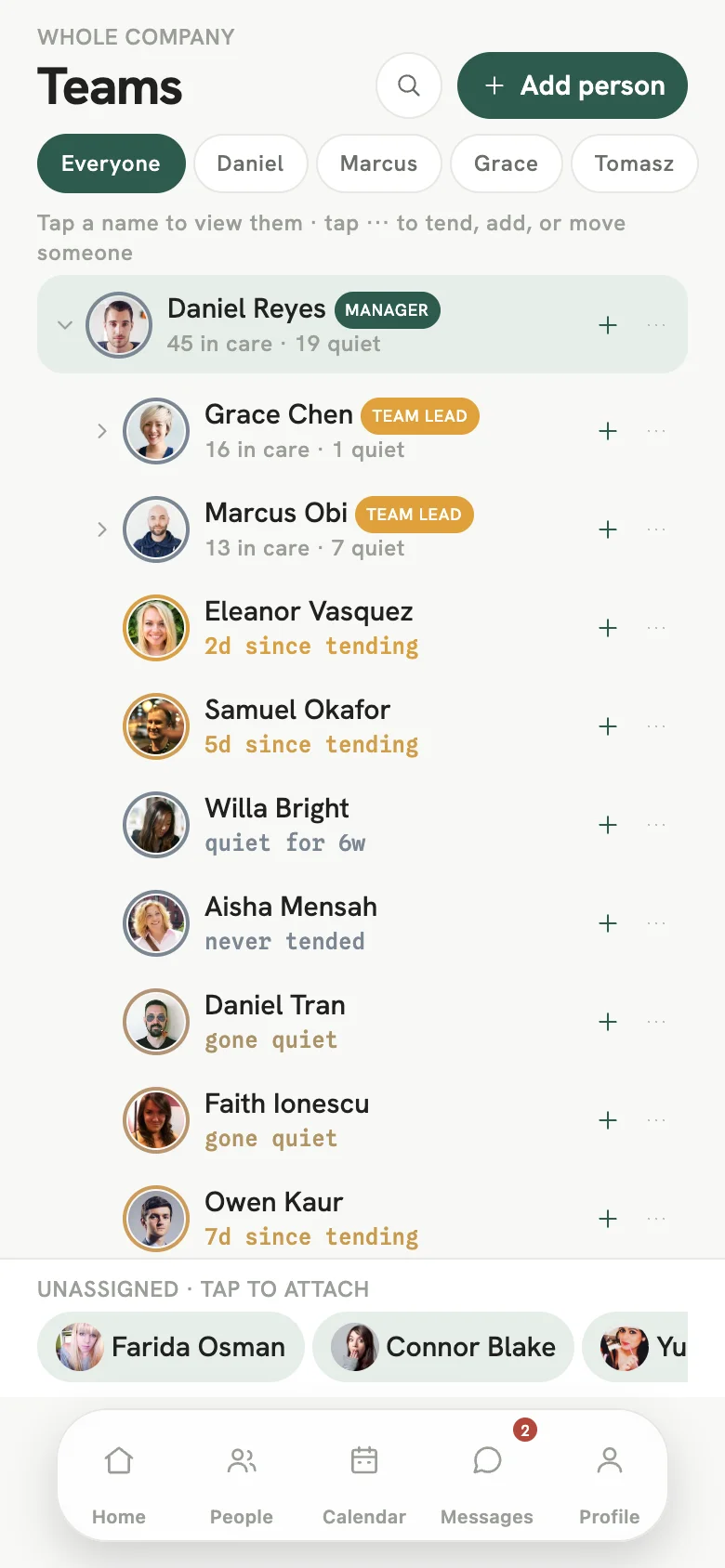The width and height of the screenshot is (725, 1568).
Task: Select the Connor Blake unassigned chip
Action: coord(443,1347)
